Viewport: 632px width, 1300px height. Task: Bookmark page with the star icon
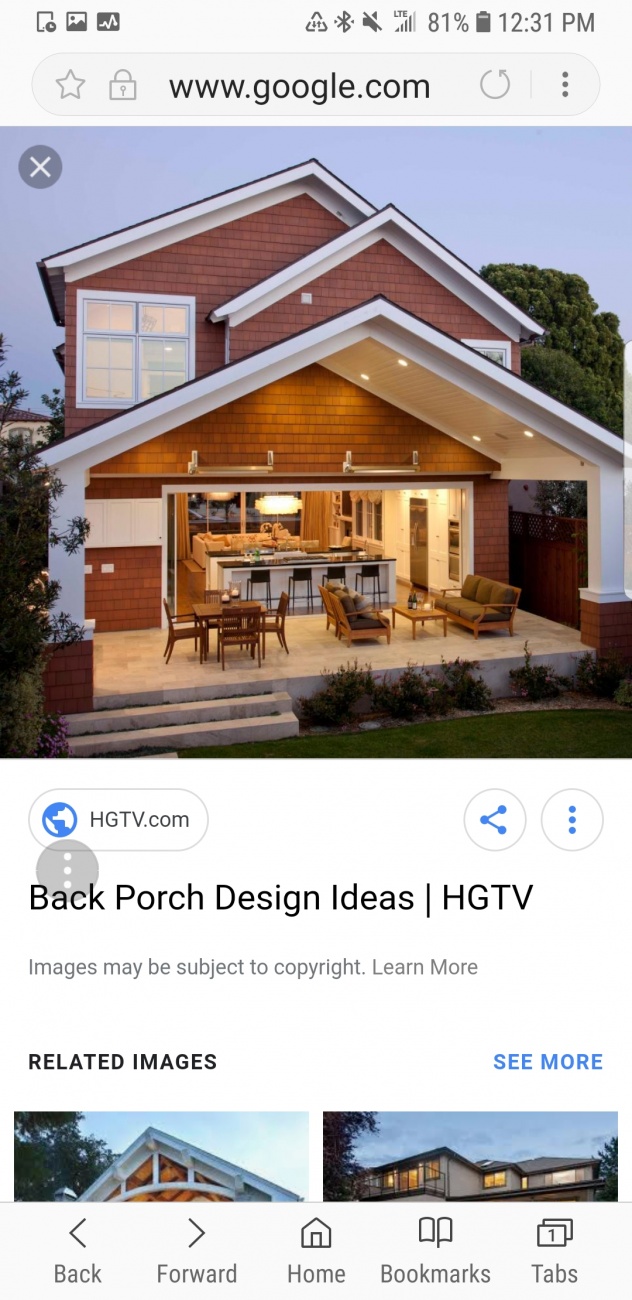[70, 85]
